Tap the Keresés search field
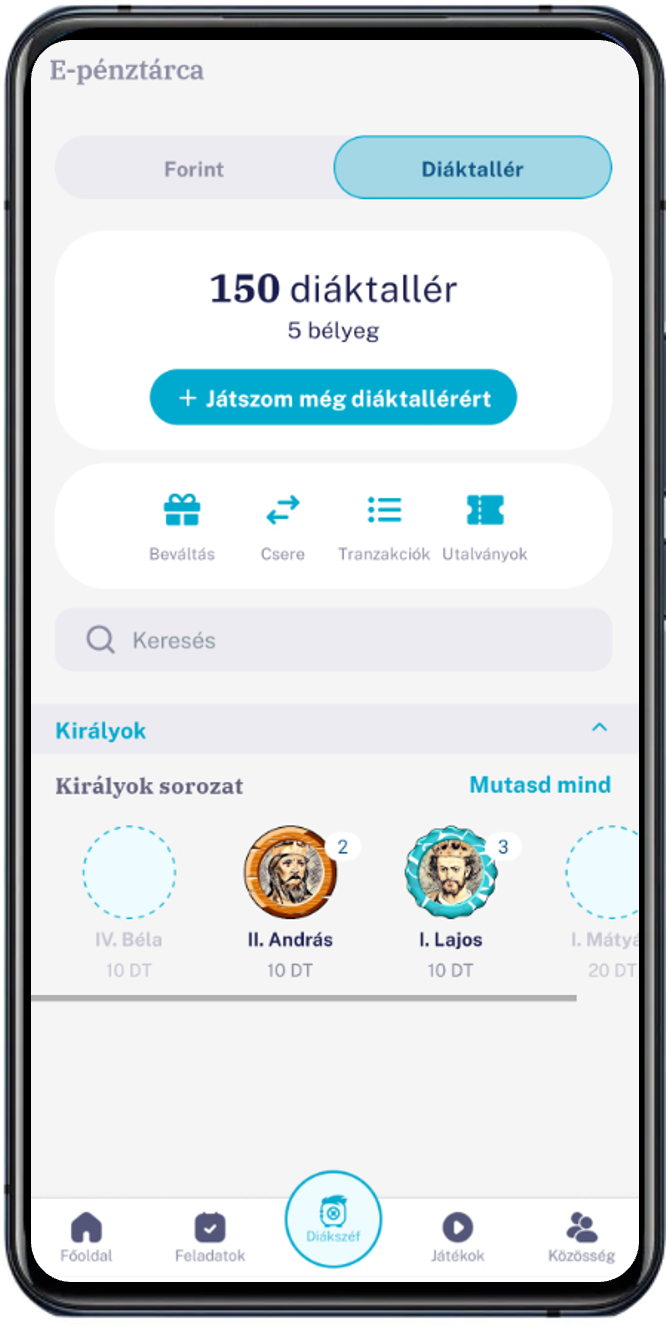 tap(333, 640)
